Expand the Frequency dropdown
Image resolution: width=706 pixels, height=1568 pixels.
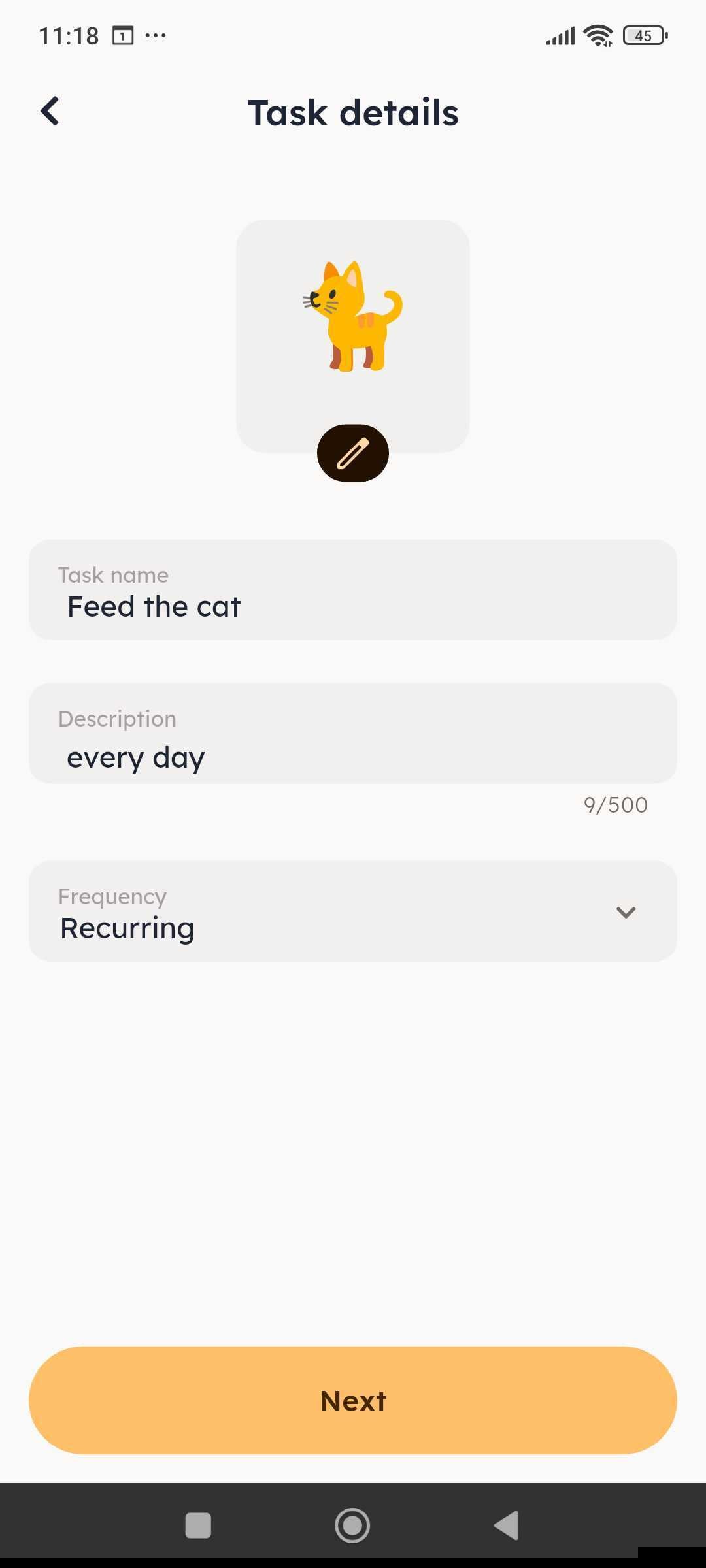(352, 911)
